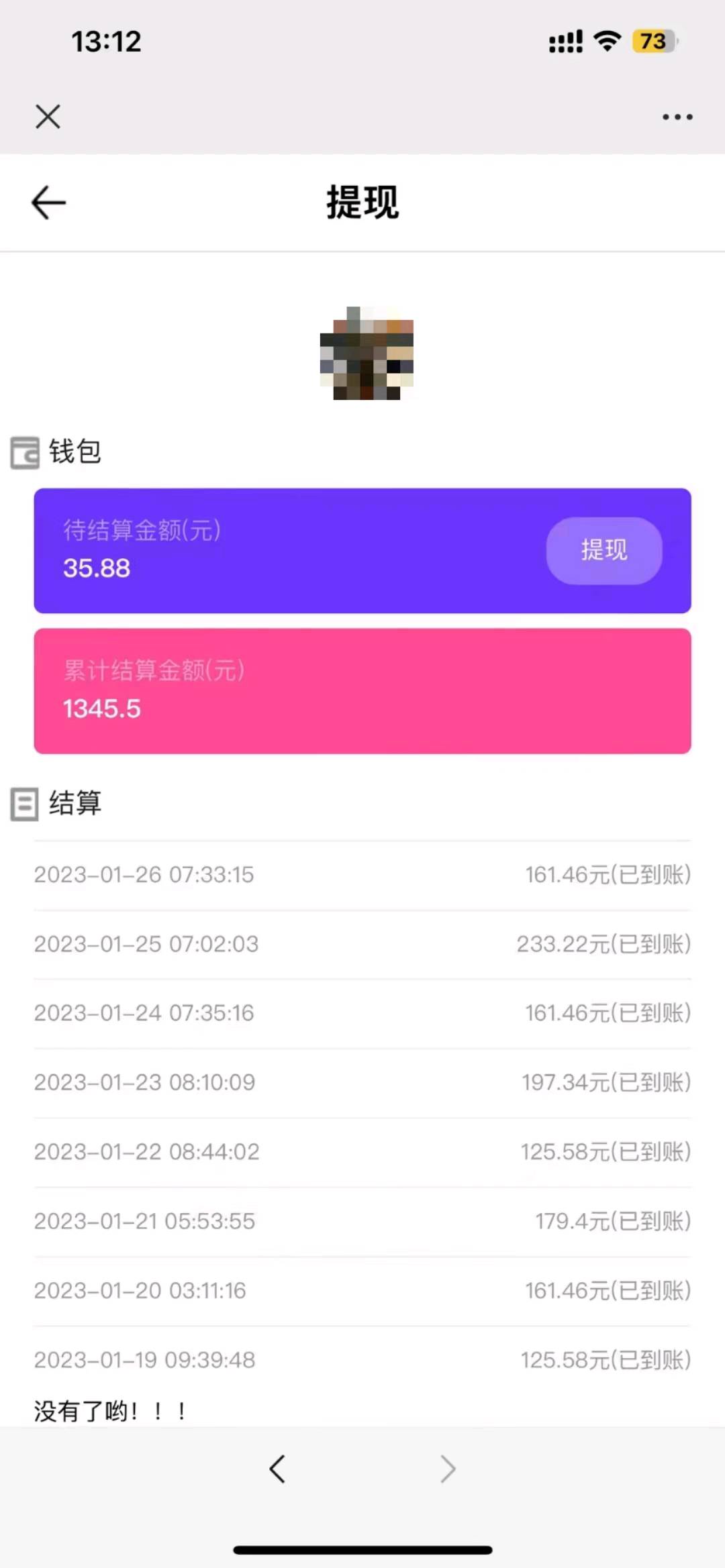Tap the 提现 withdraw button in the wallet card
The width and height of the screenshot is (725, 1568).
tap(603, 550)
